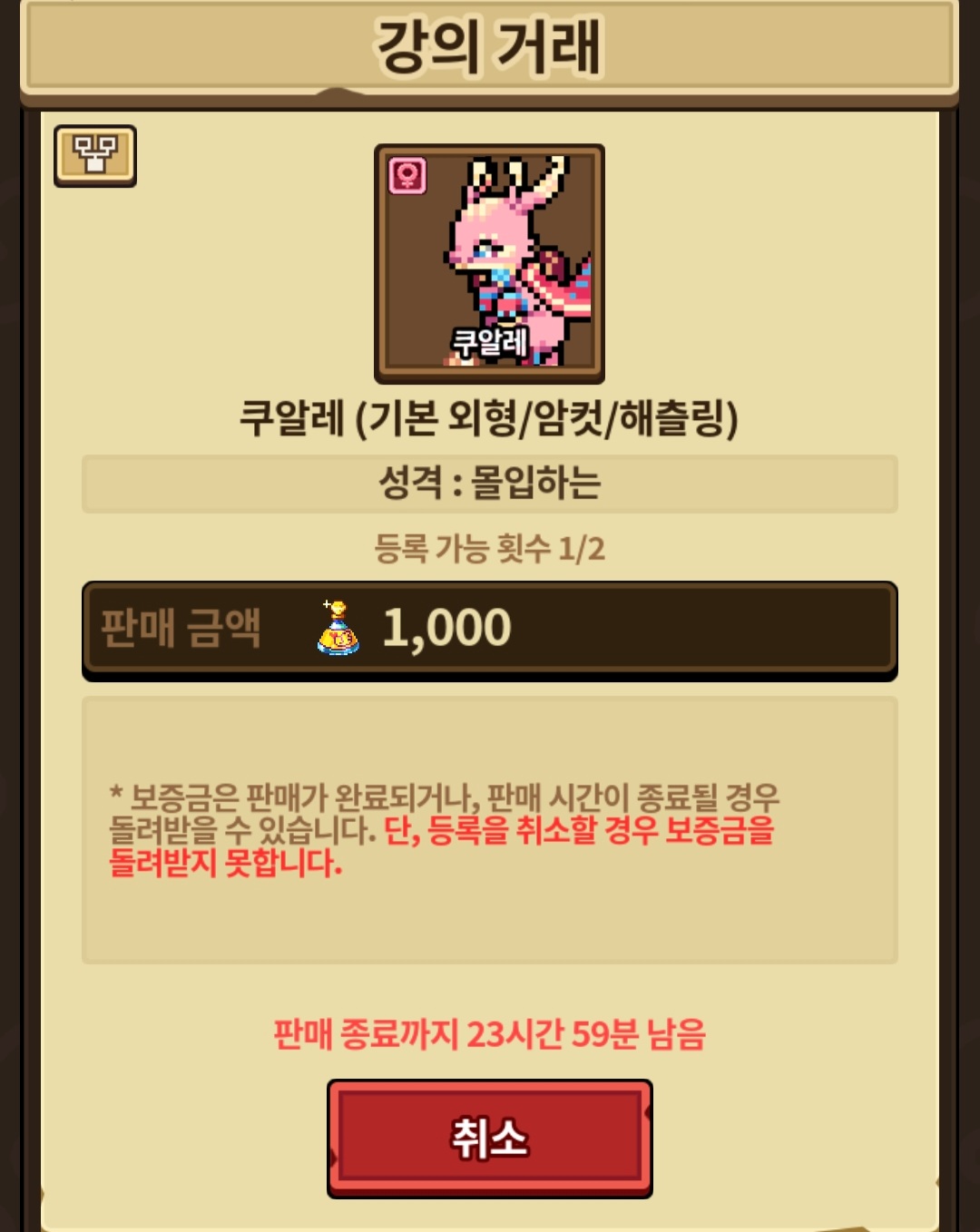Tap the red 취소 button
980x1232 pixels.
tap(489, 1138)
